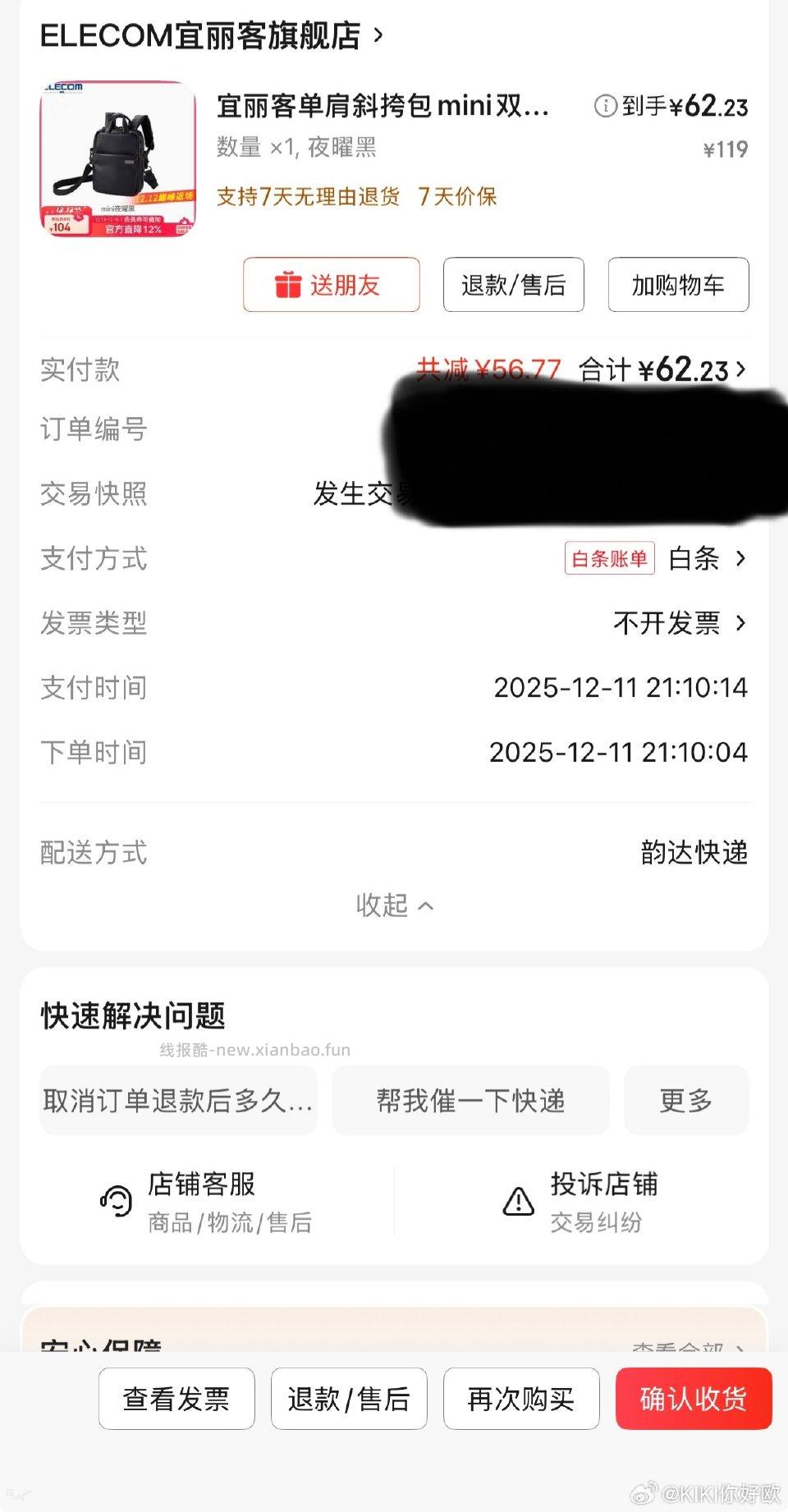Viewport: 788px width, 1512px height.
Task: Click 更多 for more quick questions
Action: pyautogui.click(x=686, y=1101)
